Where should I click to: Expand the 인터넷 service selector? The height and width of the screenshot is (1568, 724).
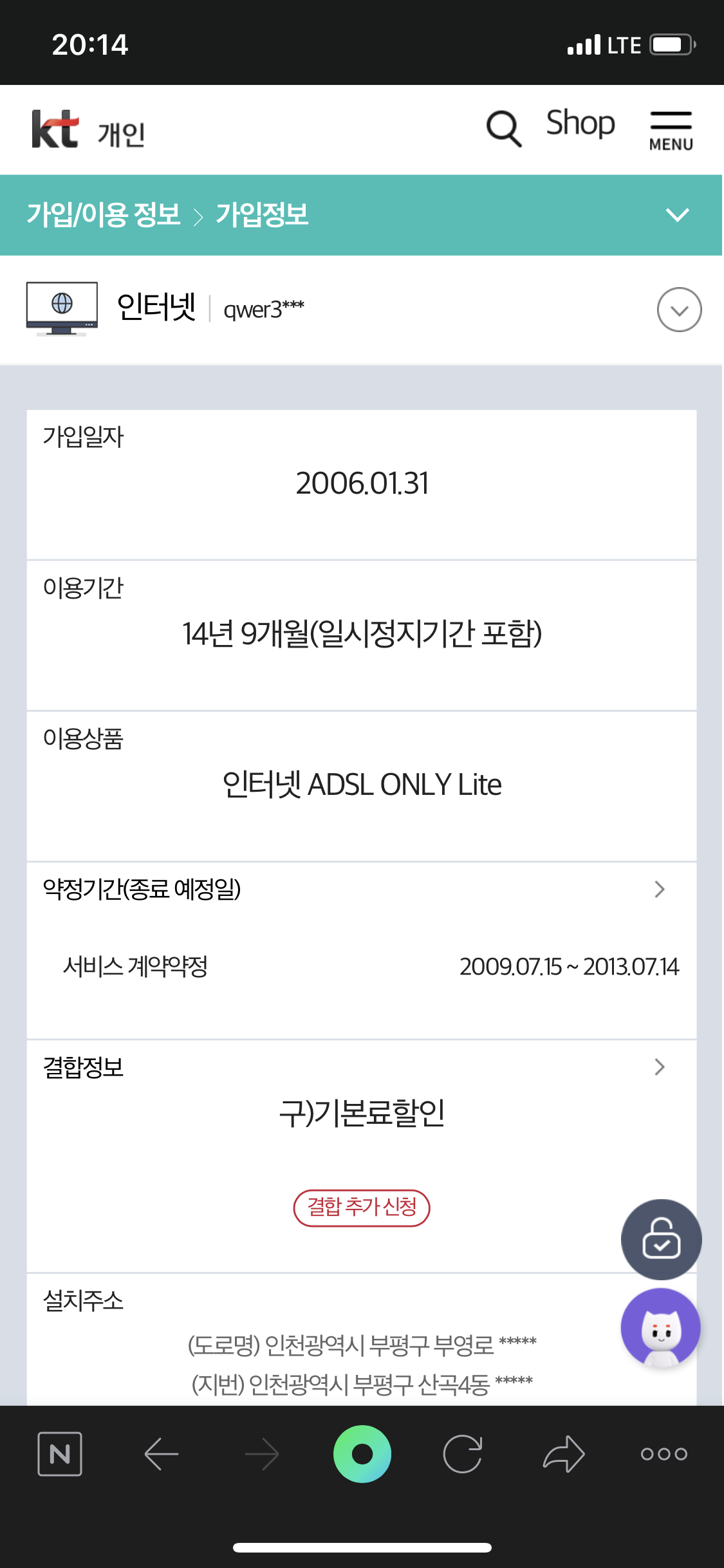click(x=679, y=310)
